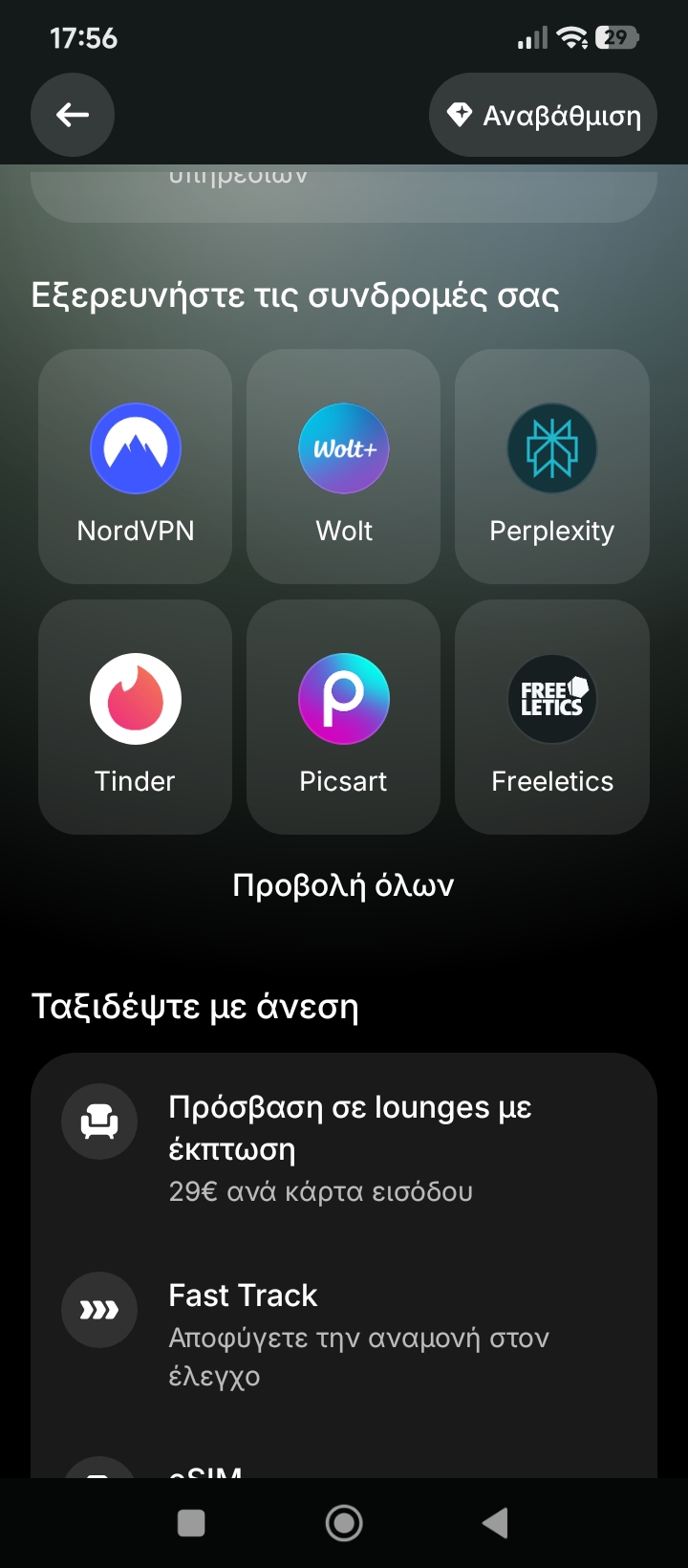Image resolution: width=688 pixels, height=1568 pixels.
Task: Open the Freeletics subscription tile
Action: (552, 717)
